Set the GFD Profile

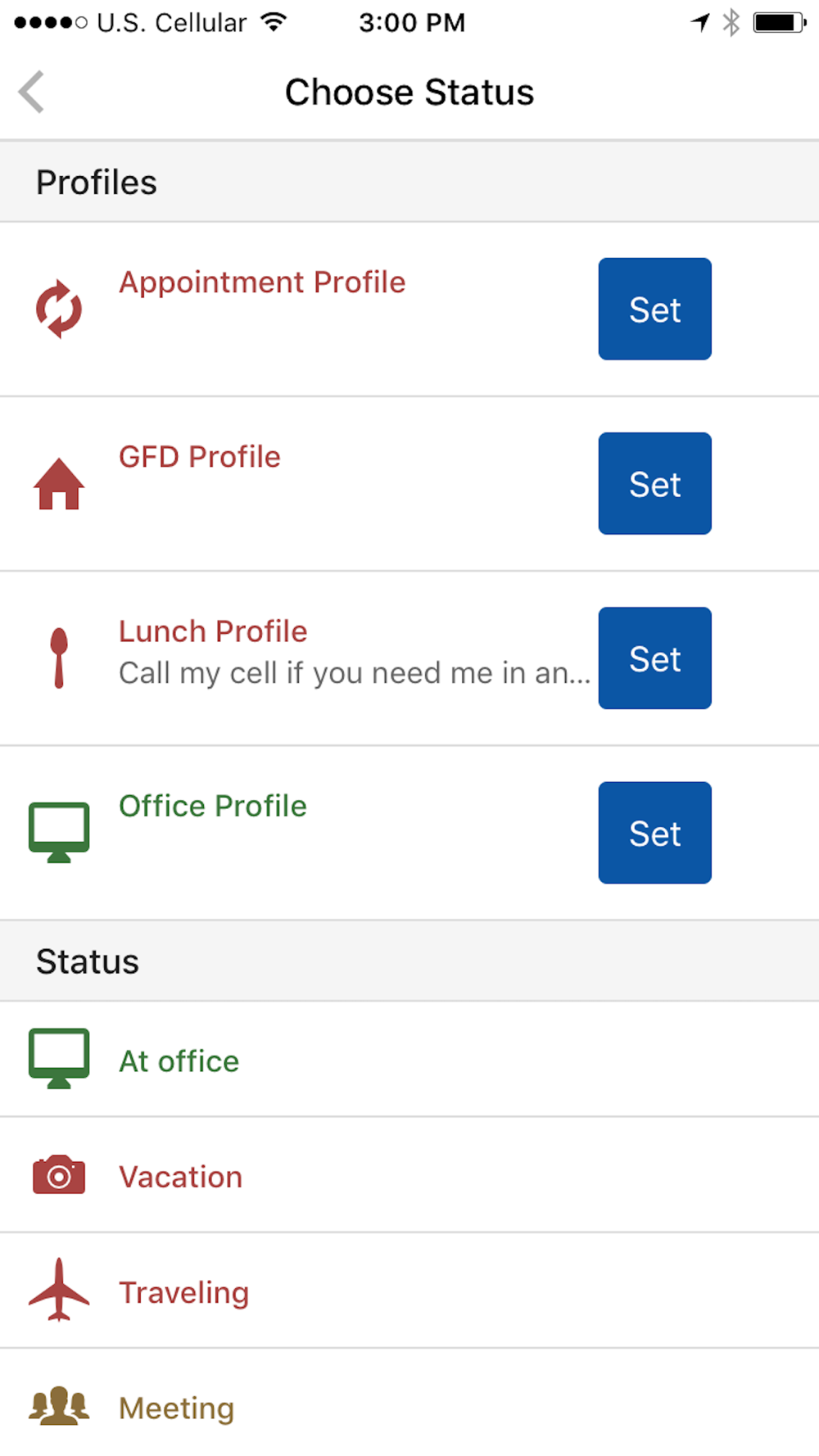(x=654, y=483)
